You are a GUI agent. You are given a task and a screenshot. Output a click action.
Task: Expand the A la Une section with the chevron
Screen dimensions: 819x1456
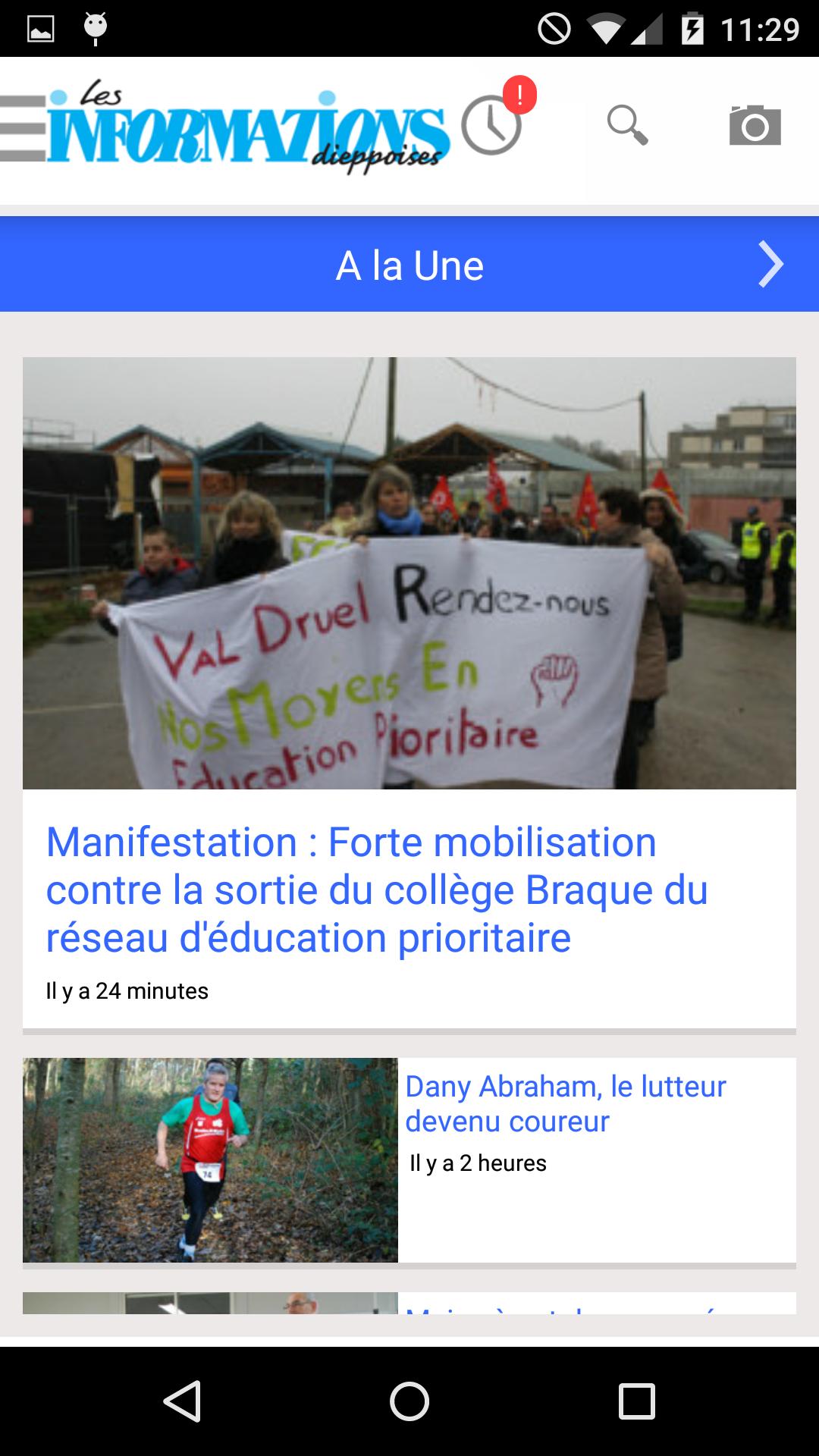[771, 264]
